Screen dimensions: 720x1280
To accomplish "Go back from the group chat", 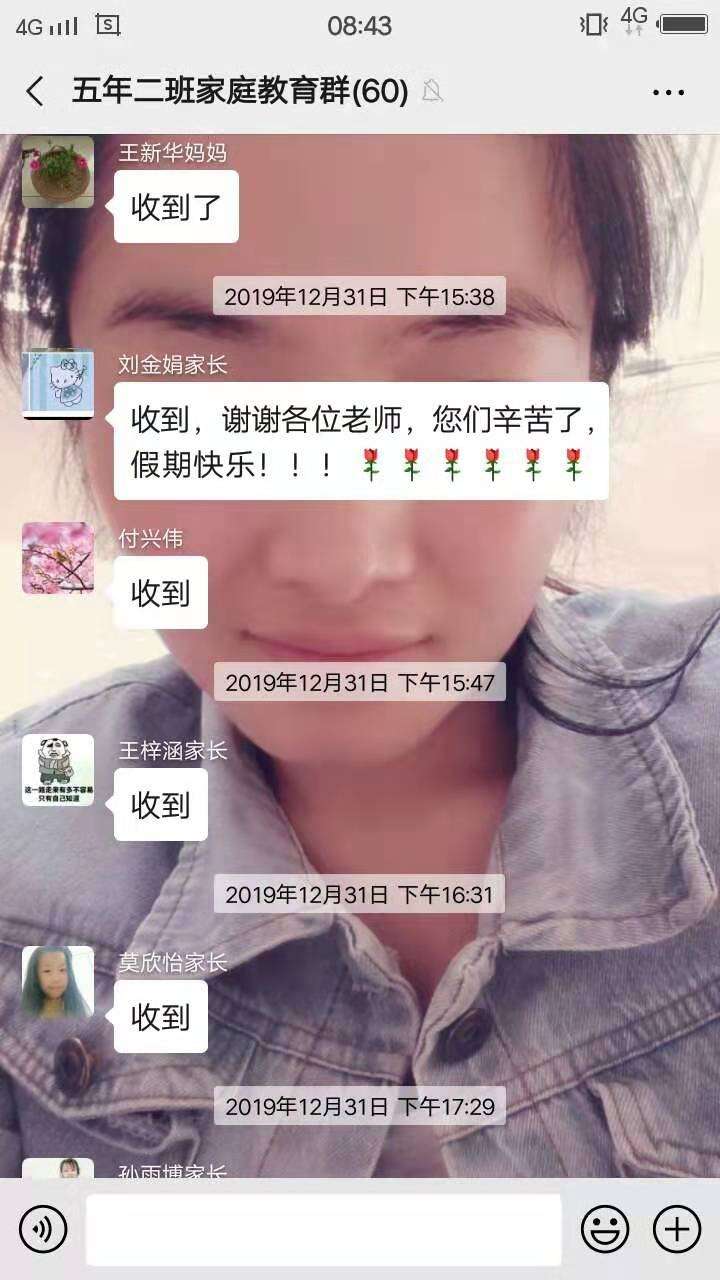I will (x=35, y=92).
